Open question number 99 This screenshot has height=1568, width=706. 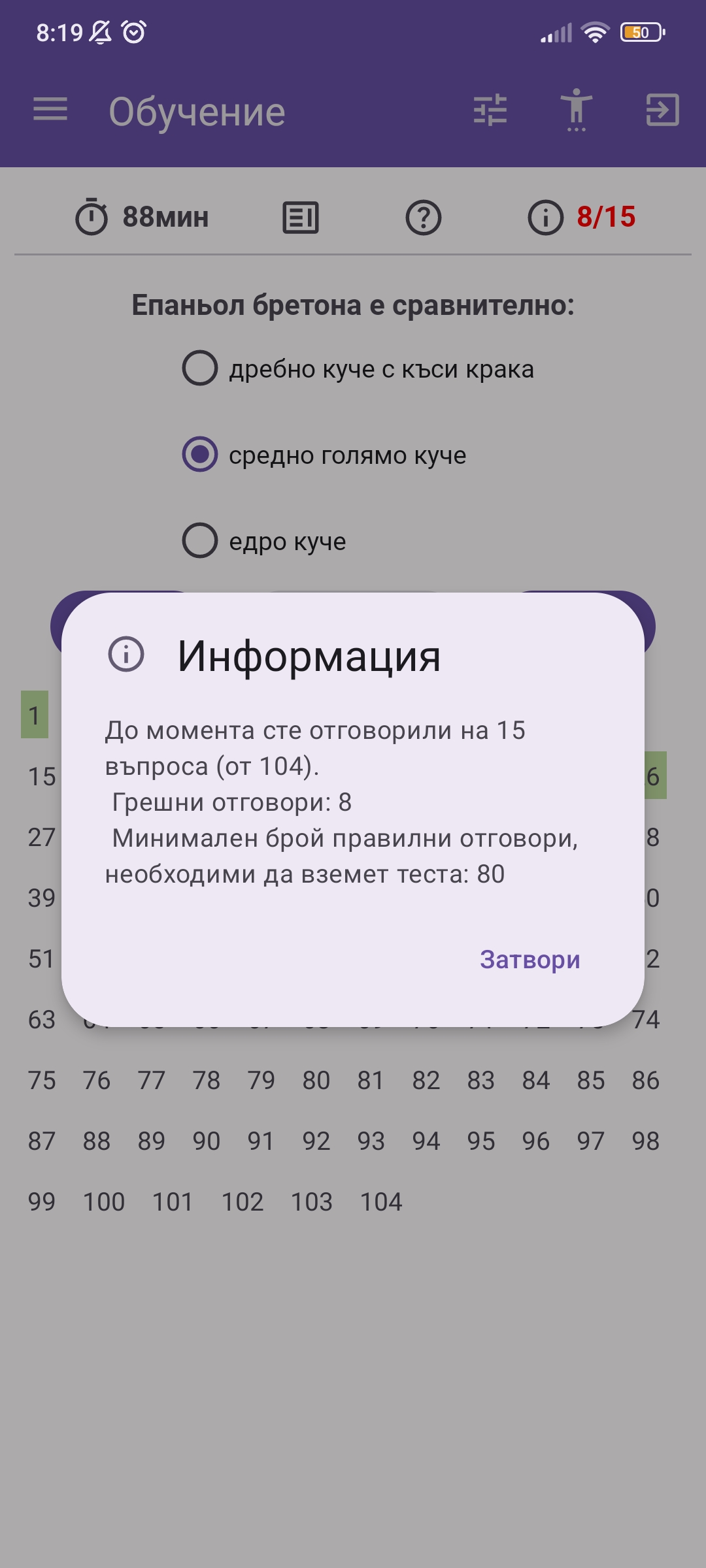click(x=42, y=1202)
